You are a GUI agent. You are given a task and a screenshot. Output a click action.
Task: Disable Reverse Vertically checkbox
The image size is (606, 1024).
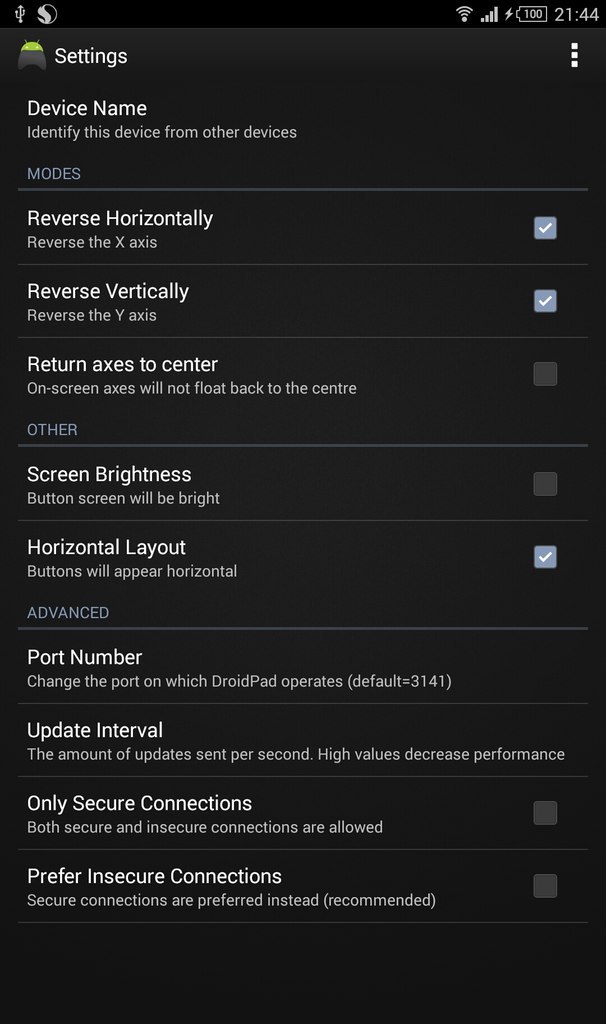pyautogui.click(x=545, y=301)
